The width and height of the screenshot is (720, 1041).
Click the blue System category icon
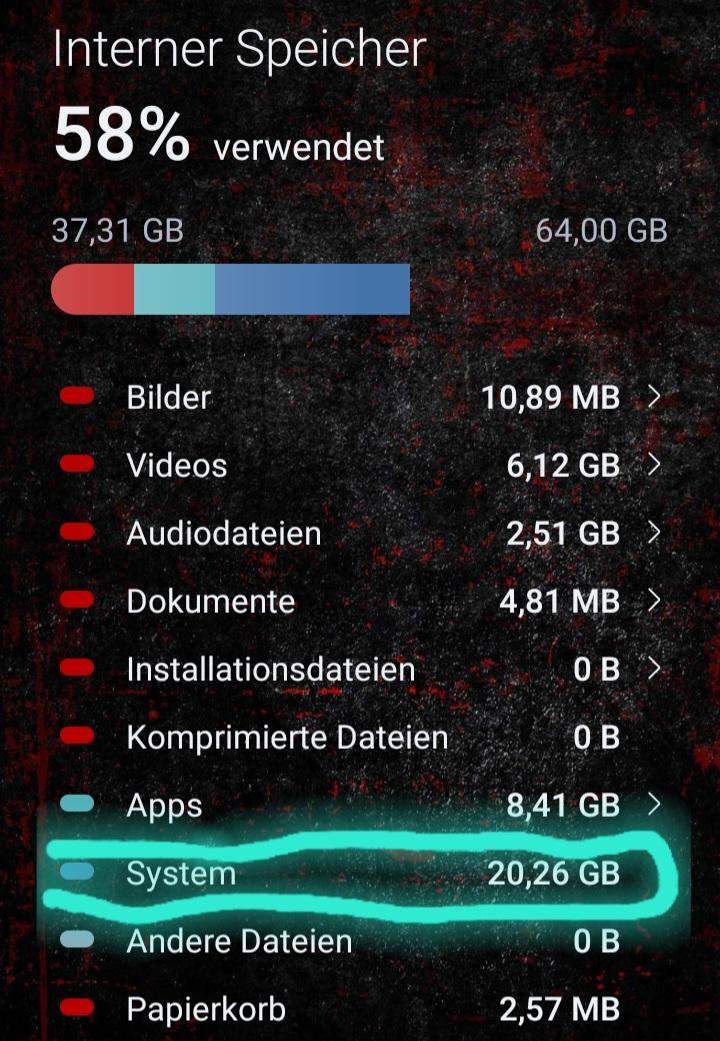(x=75, y=873)
